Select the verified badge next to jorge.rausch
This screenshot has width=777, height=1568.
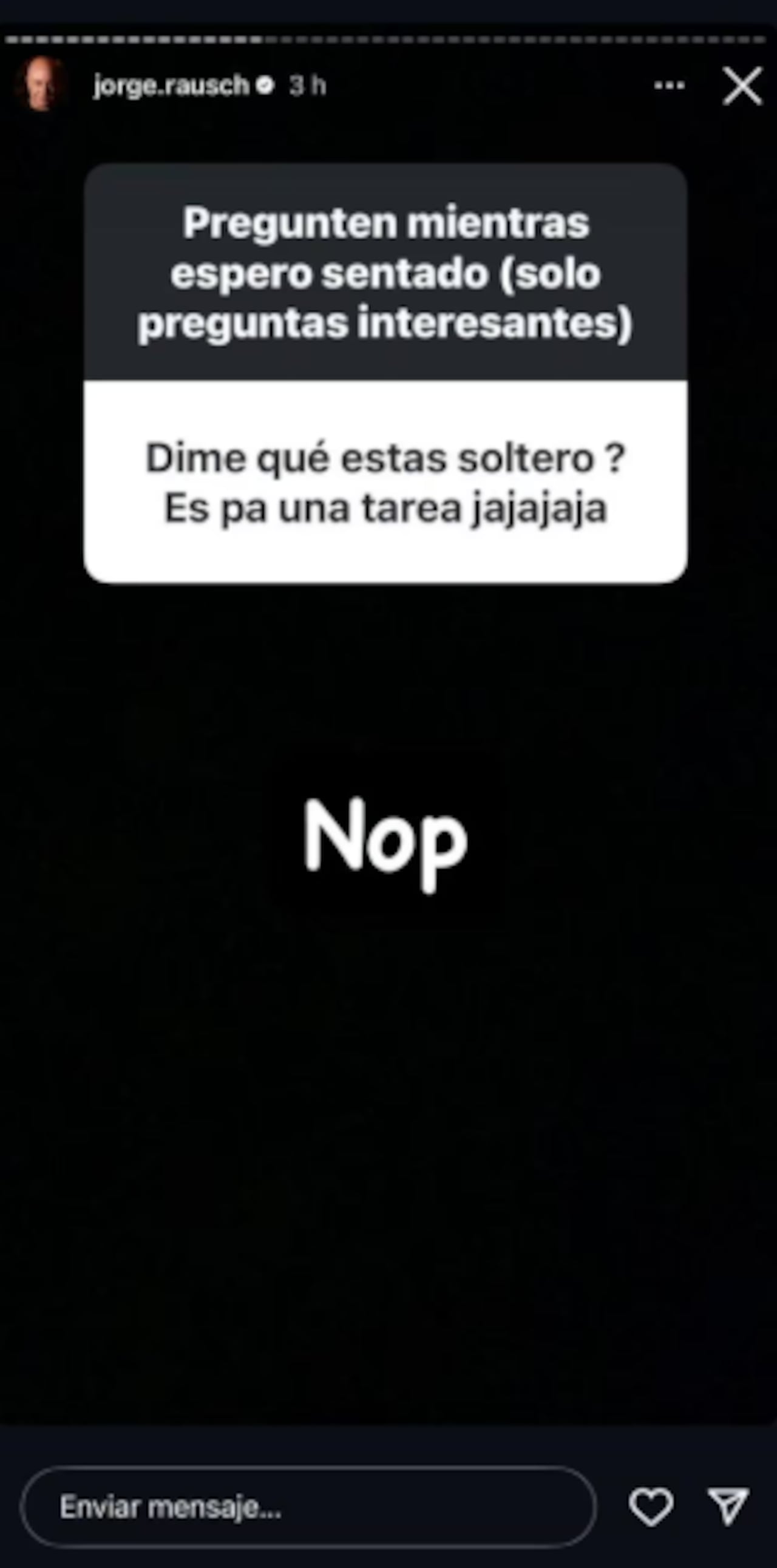[x=266, y=86]
